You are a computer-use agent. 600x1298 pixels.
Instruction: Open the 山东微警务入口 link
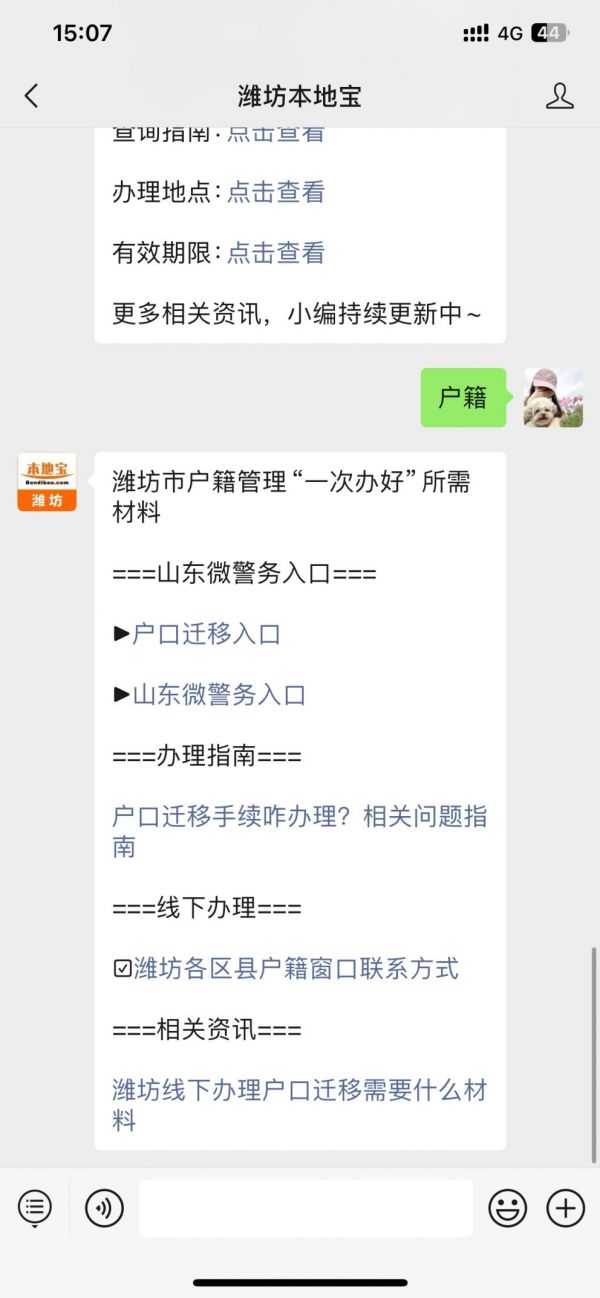(219, 695)
